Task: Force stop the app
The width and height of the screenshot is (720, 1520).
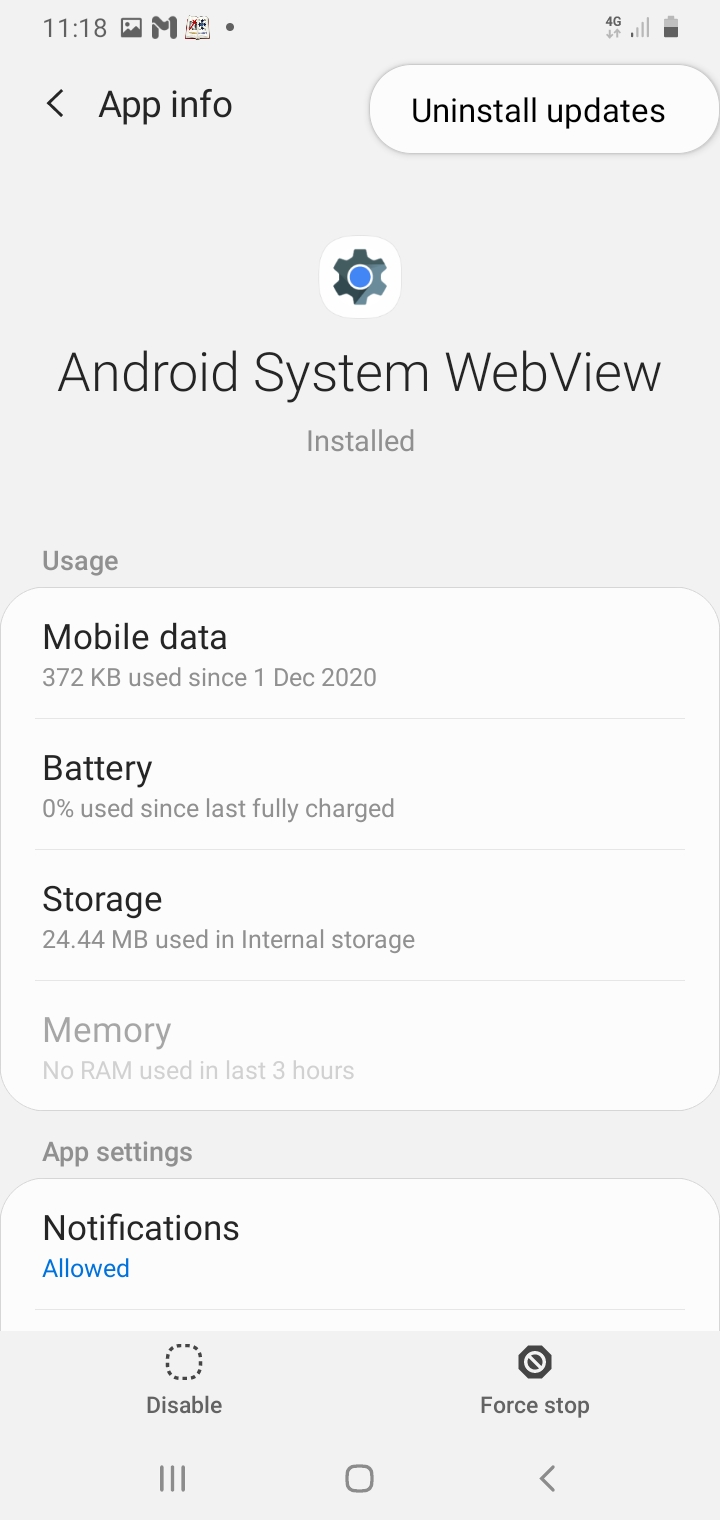Action: click(534, 1380)
